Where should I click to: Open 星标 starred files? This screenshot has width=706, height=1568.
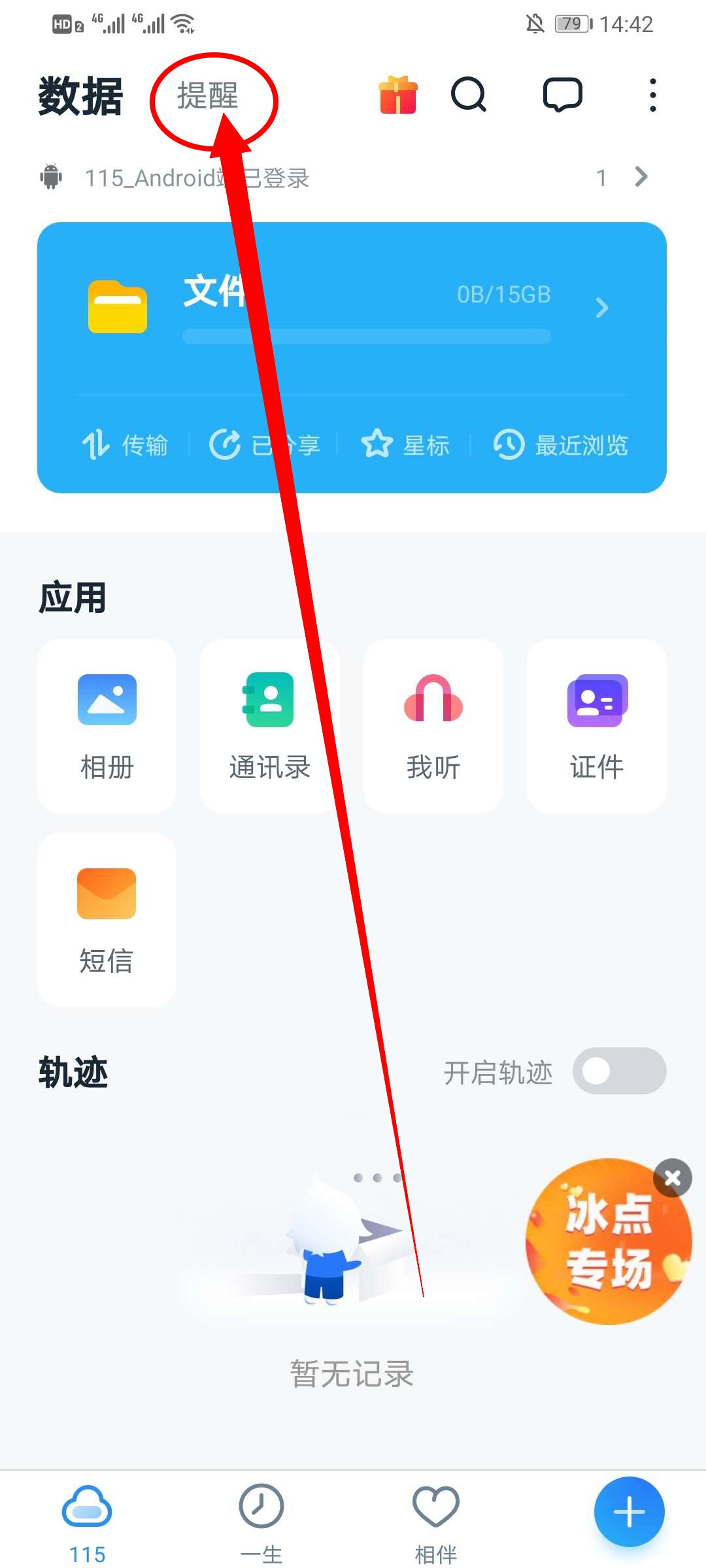tap(405, 445)
